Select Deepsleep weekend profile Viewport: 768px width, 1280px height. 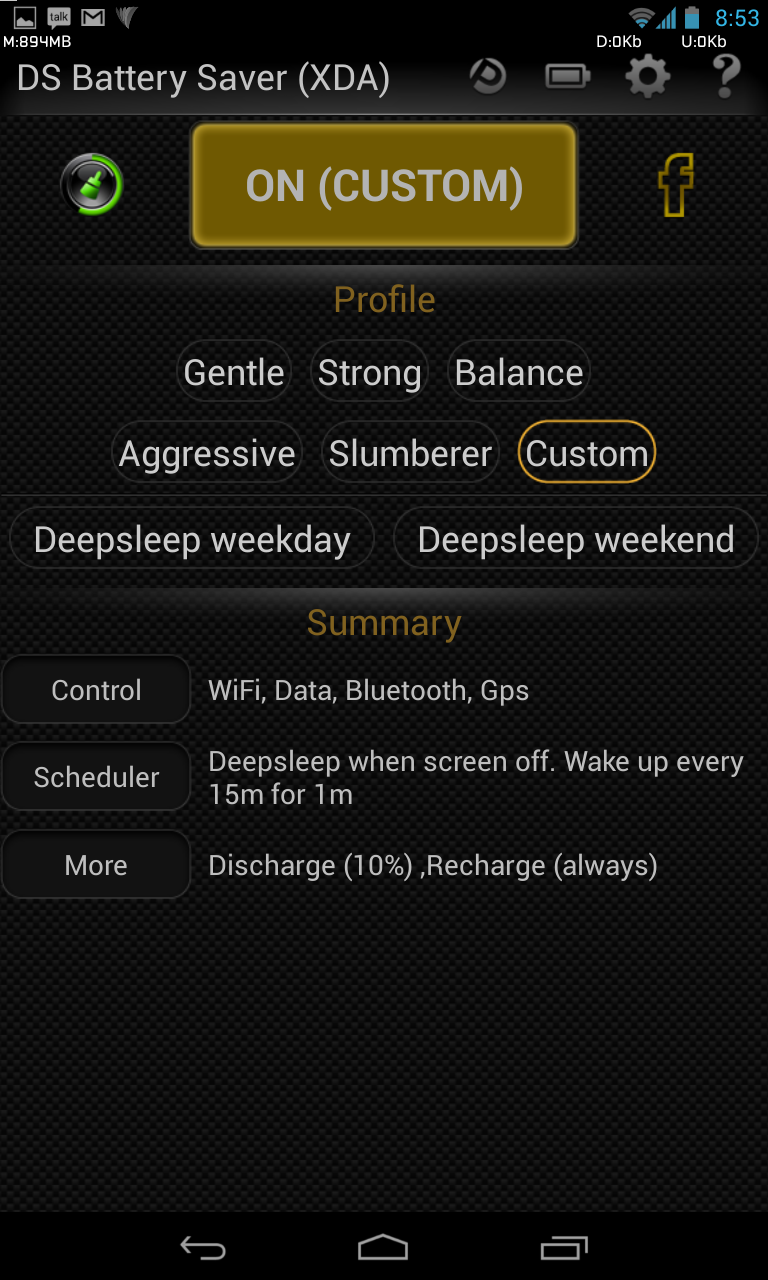(x=576, y=540)
